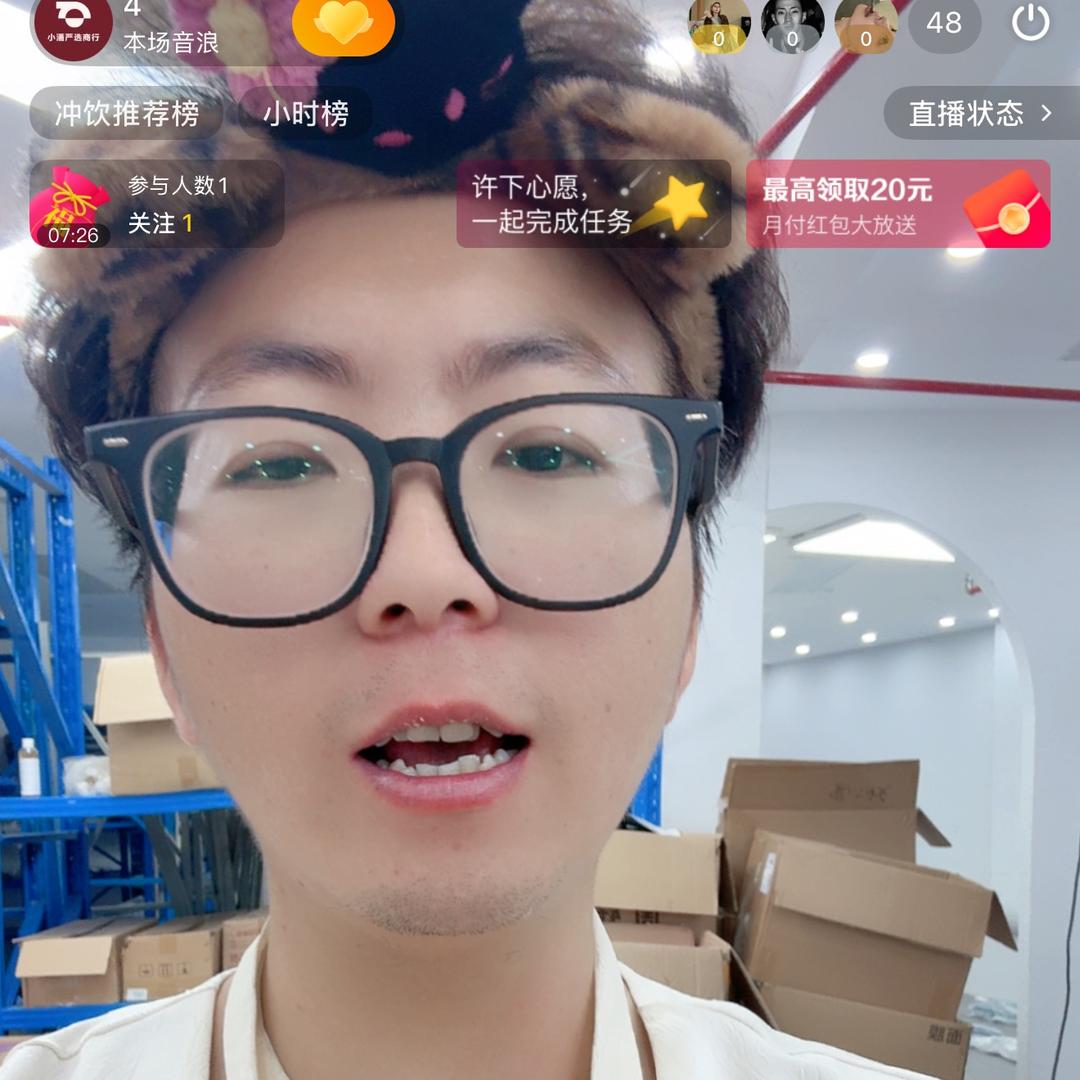This screenshot has width=1080, height=1080.
Task: Open 直播状态 details
Action: coord(980,113)
